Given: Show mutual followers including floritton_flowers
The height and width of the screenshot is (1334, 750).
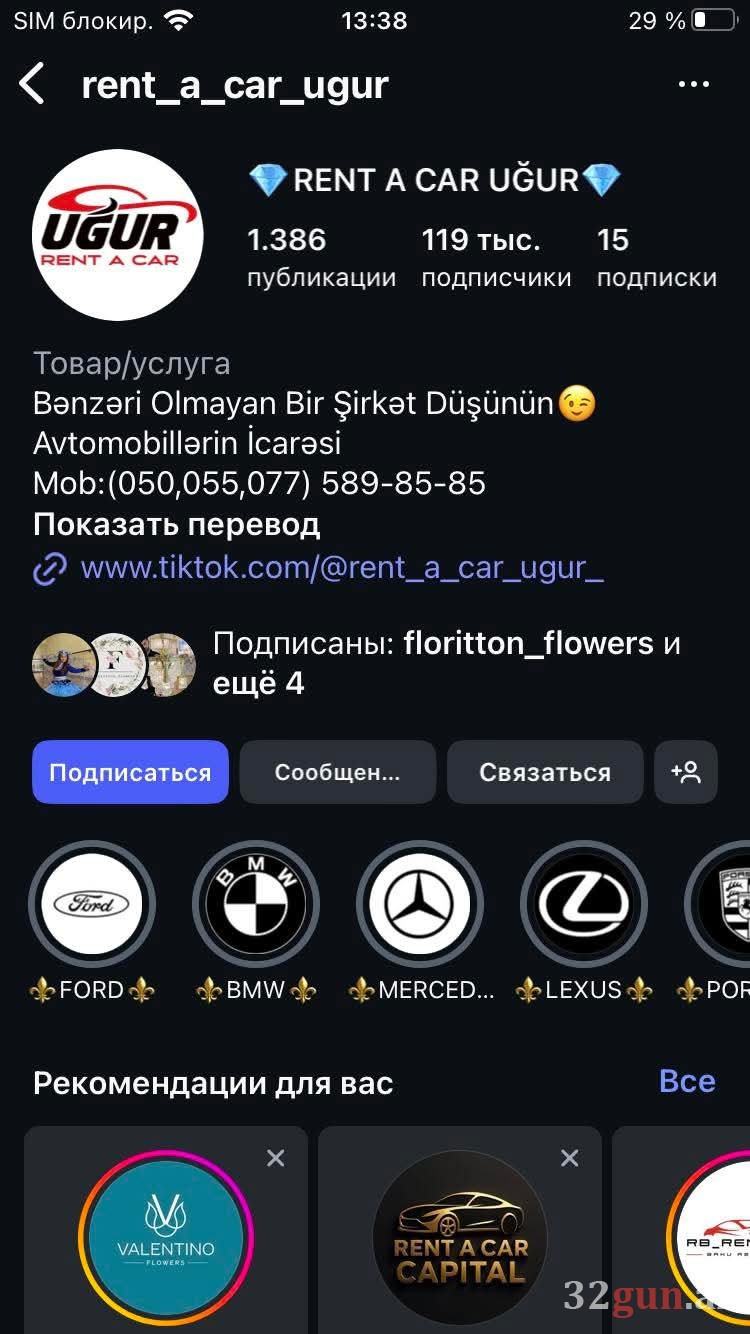Looking at the screenshot, I should click(445, 663).
